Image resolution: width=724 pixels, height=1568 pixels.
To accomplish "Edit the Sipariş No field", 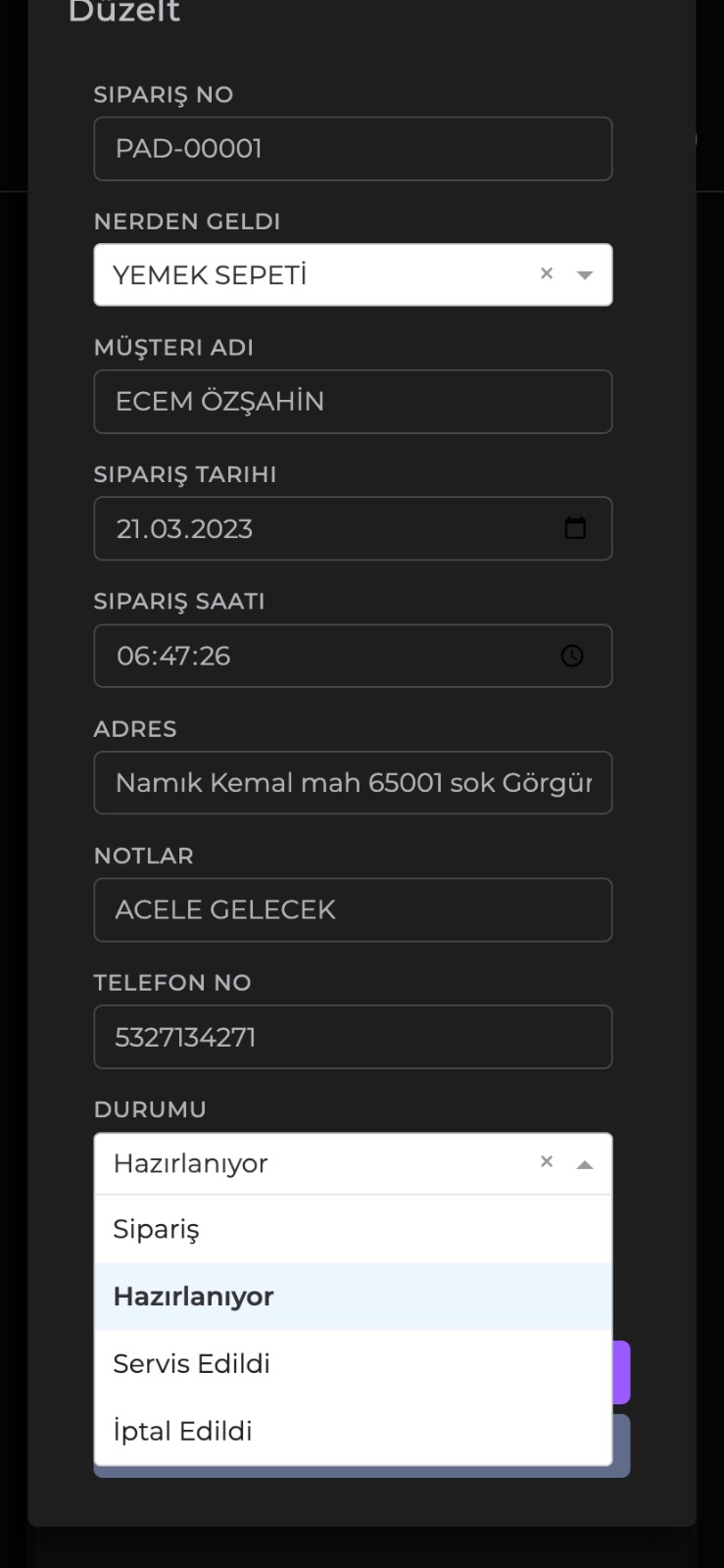I will 353,149.
